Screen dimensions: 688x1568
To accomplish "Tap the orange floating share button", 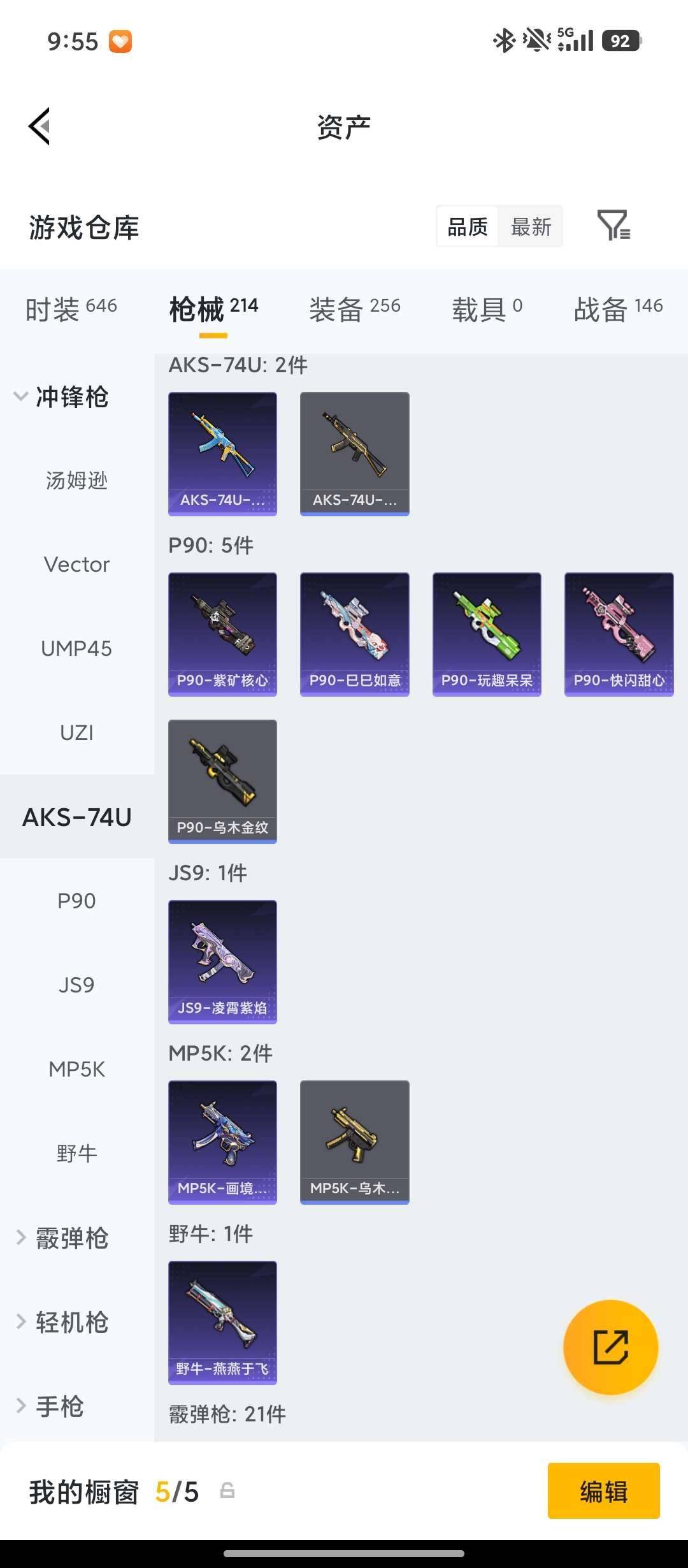I will (610, 1347).
